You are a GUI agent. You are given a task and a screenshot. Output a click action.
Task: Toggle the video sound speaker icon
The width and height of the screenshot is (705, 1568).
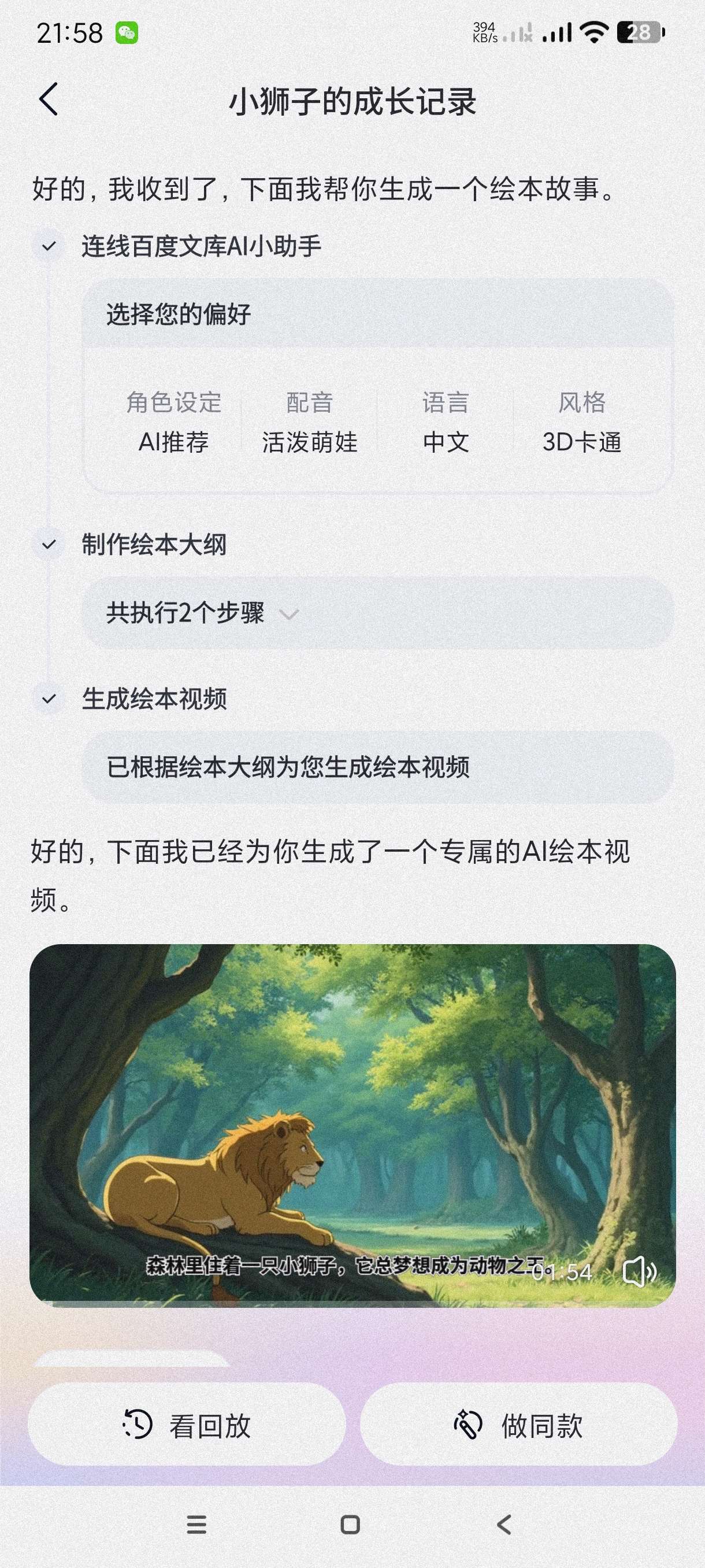[x=639, y=1272]
